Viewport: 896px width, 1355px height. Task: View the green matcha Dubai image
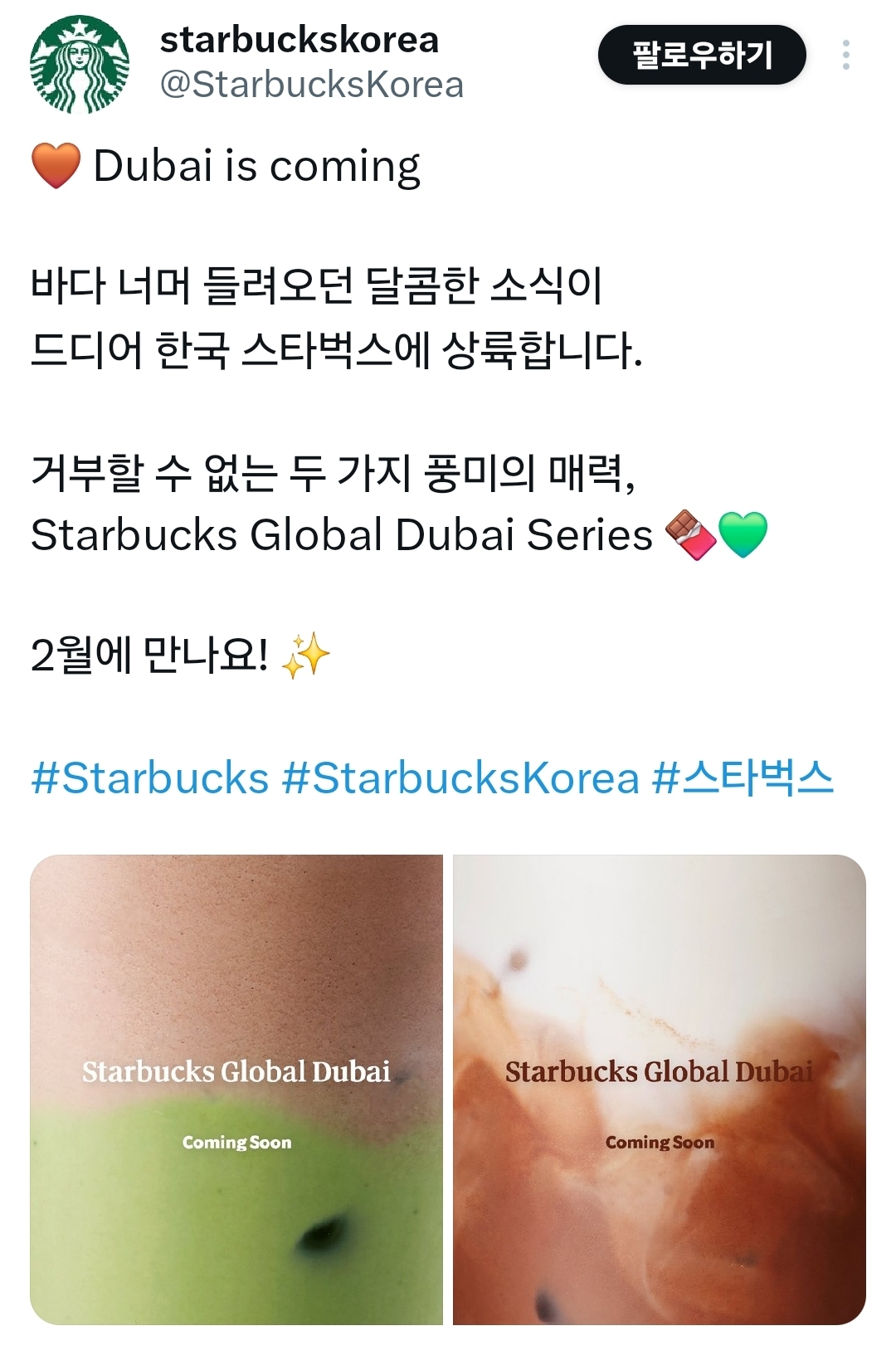click(236, 1089)
